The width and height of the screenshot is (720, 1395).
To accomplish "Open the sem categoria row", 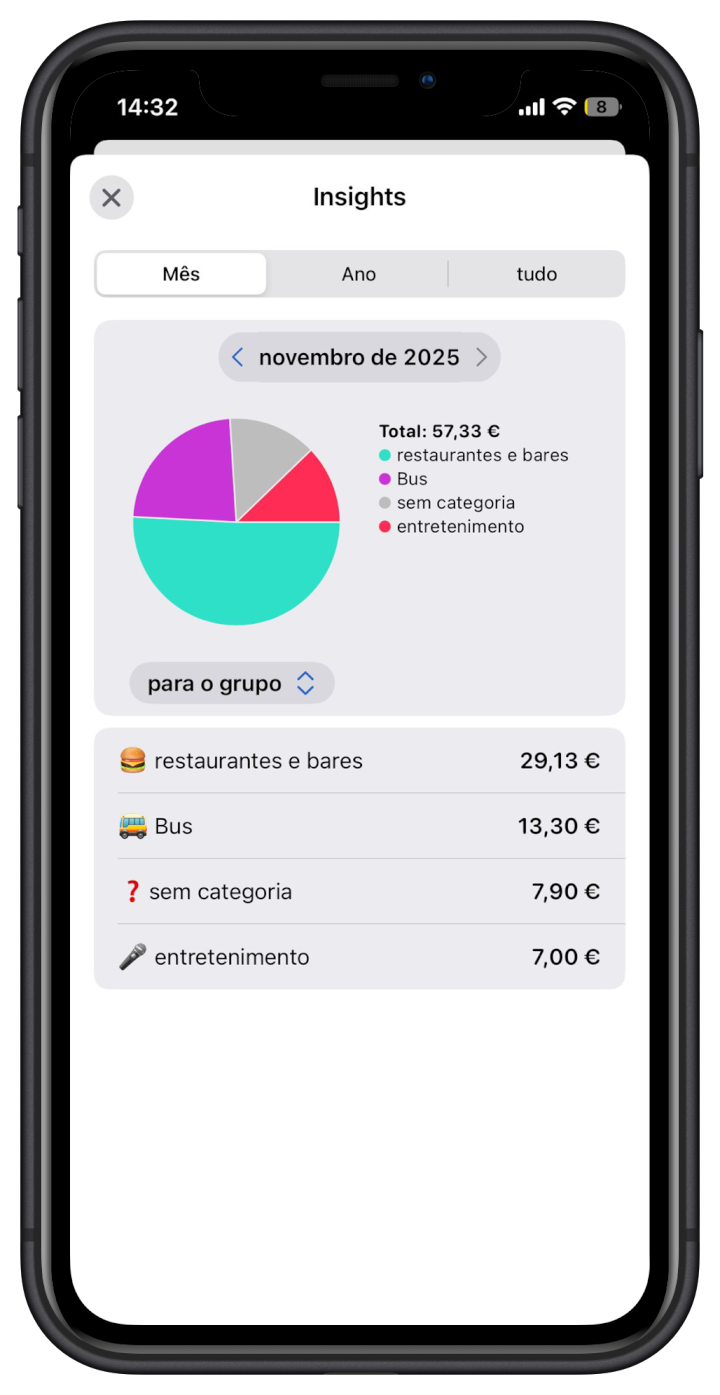I will coord(359,891).
